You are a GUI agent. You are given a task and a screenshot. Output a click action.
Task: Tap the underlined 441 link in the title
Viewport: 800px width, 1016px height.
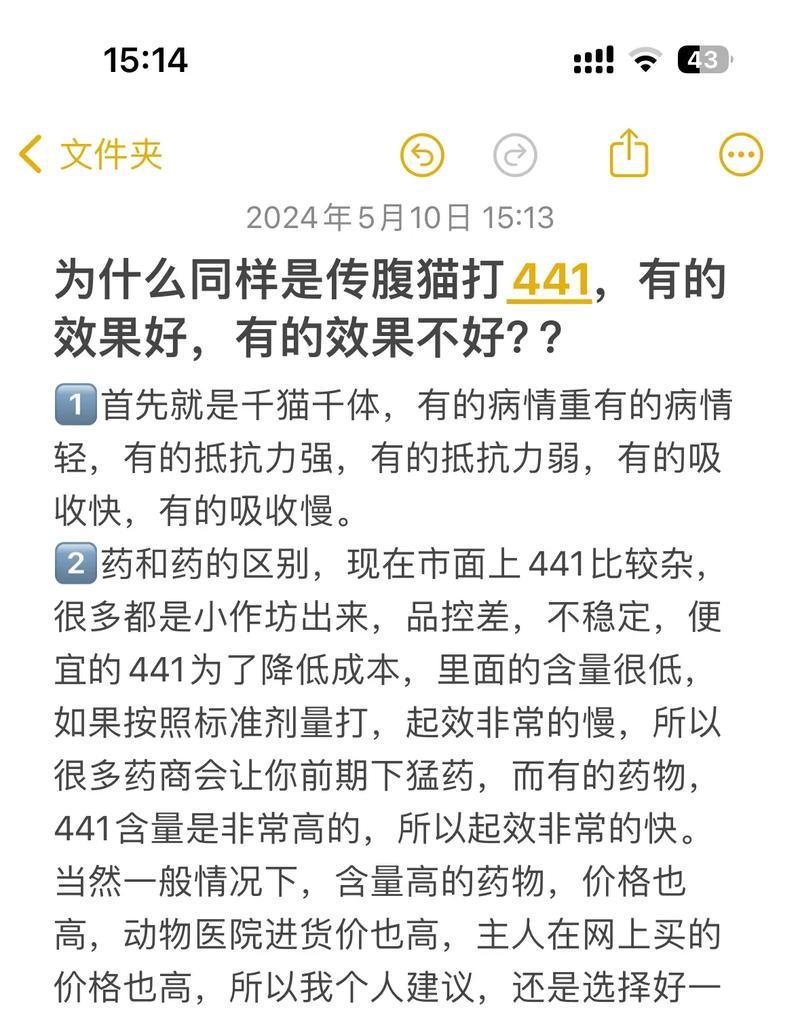[550, 281]
